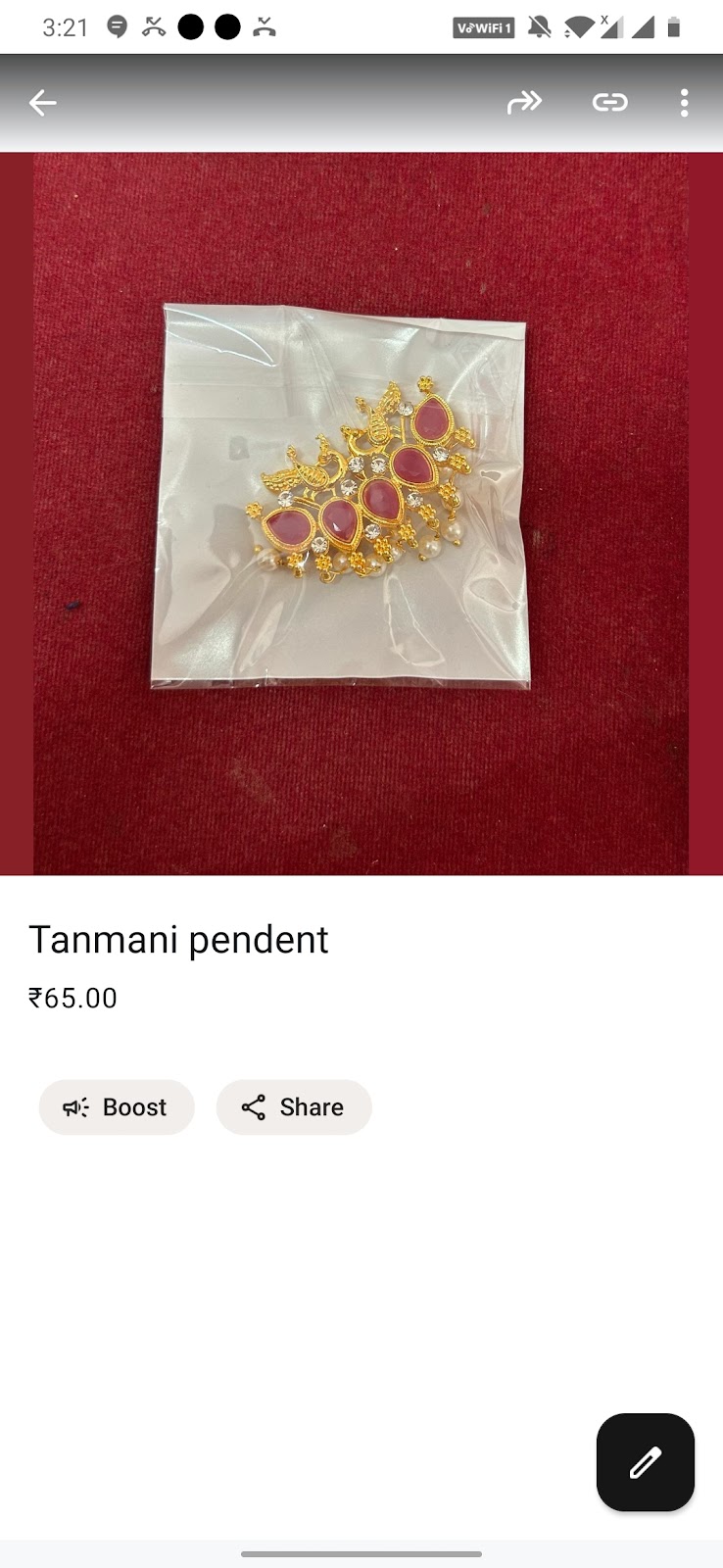723x1568 pixels.
Task: Forward this product listing
Action: coord(525,102)
